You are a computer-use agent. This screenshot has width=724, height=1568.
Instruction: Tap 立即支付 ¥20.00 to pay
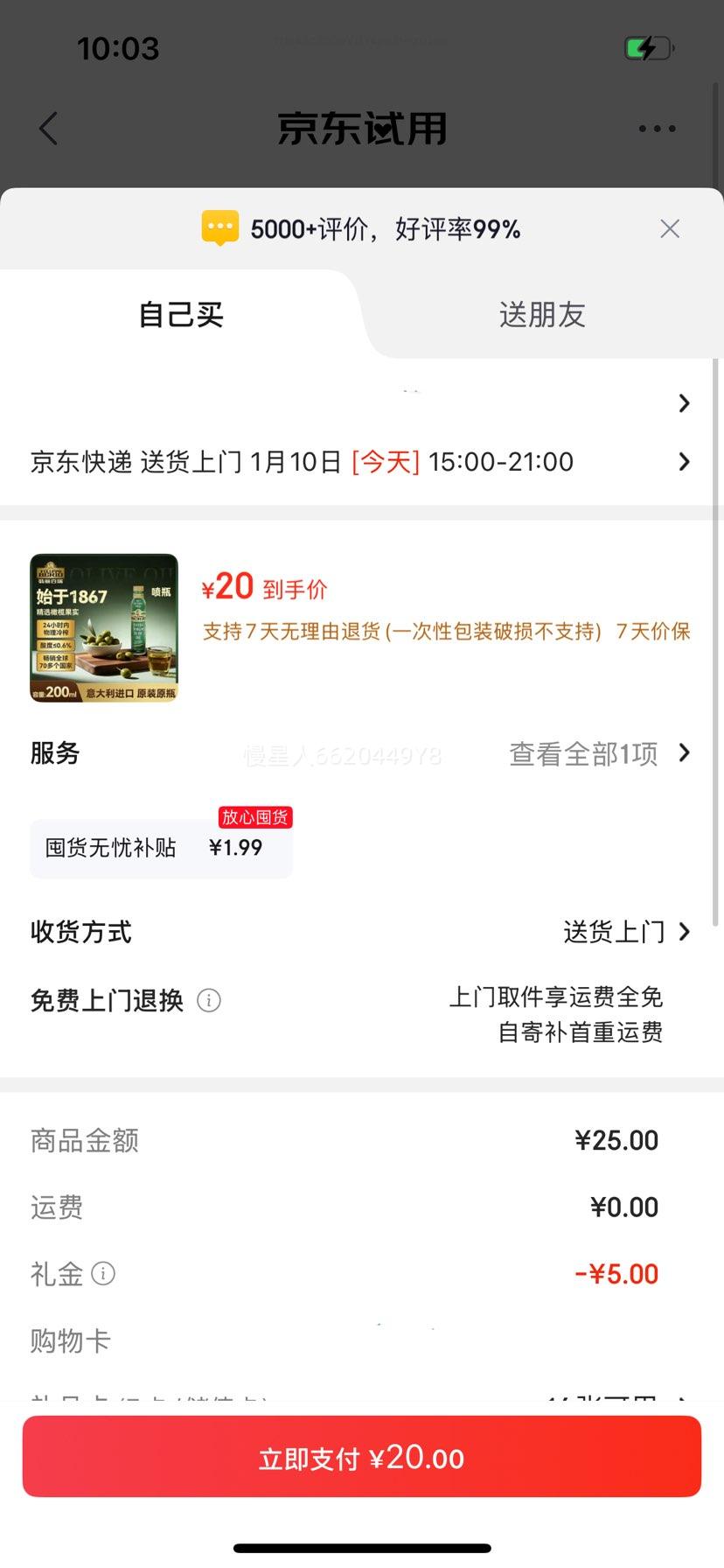pyautogui.click(x=362, y=1458)
